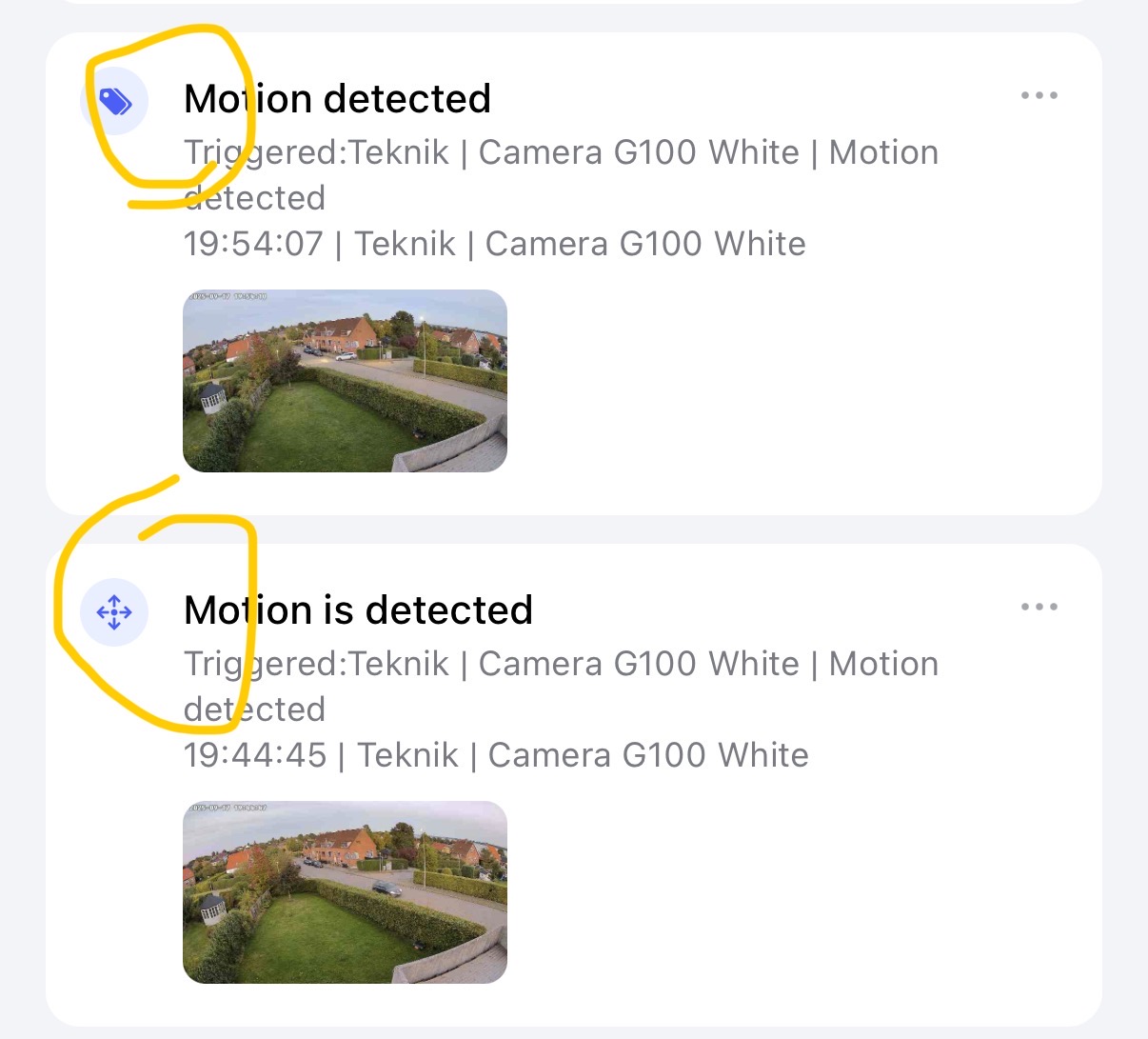Open the Motion detected event card
The height and width of the screenshot is (1039, 1148).
coord(337,99)
